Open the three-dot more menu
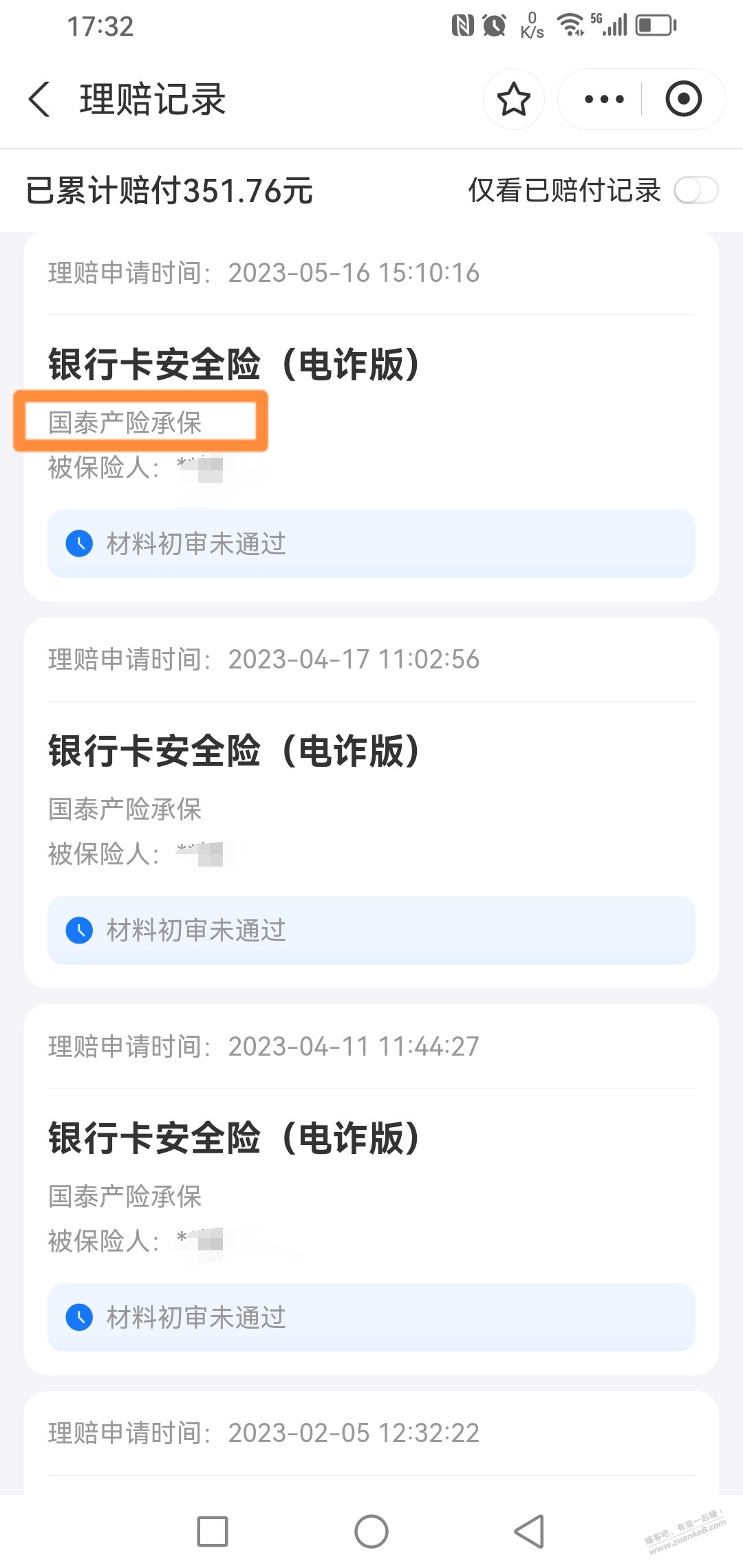The width and height of the screenshot is (743, 1568). coord(603,99)
